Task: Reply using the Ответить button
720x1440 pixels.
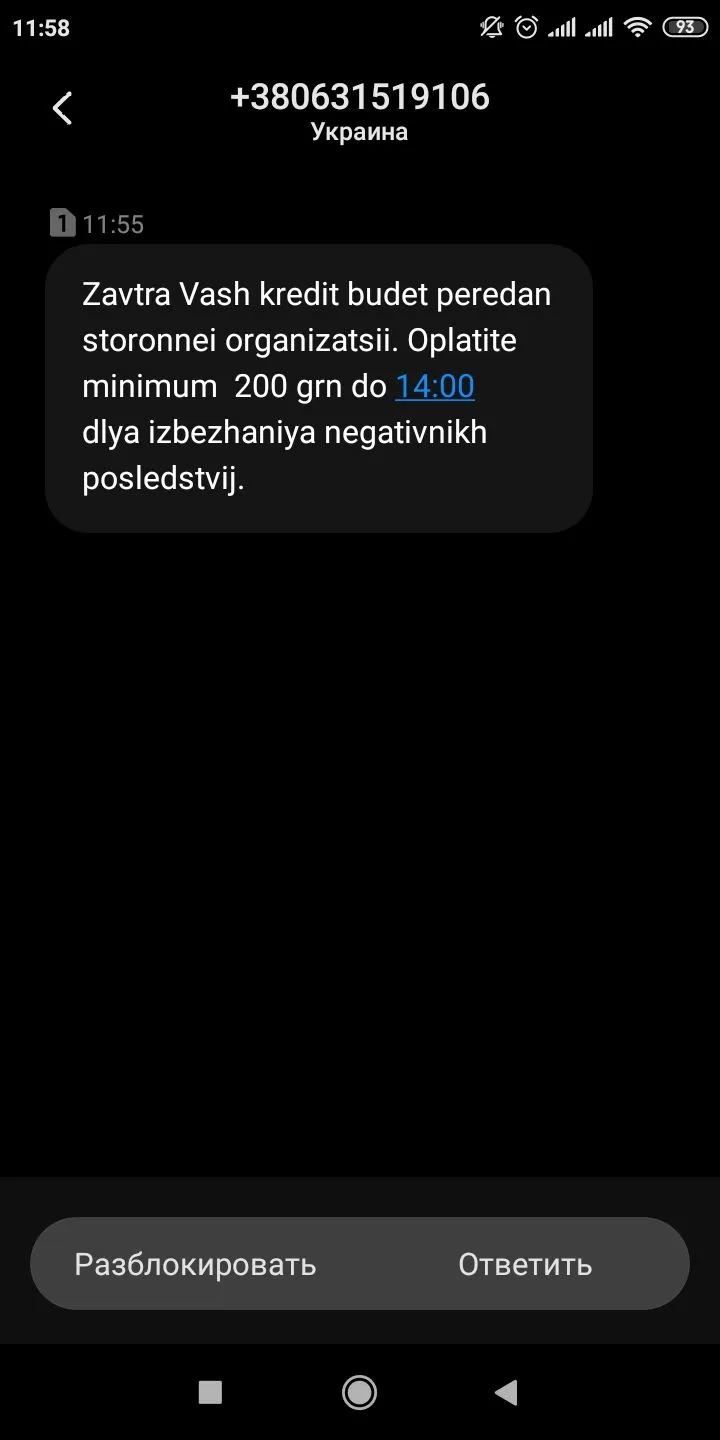Action: [x=525, y=1264]
